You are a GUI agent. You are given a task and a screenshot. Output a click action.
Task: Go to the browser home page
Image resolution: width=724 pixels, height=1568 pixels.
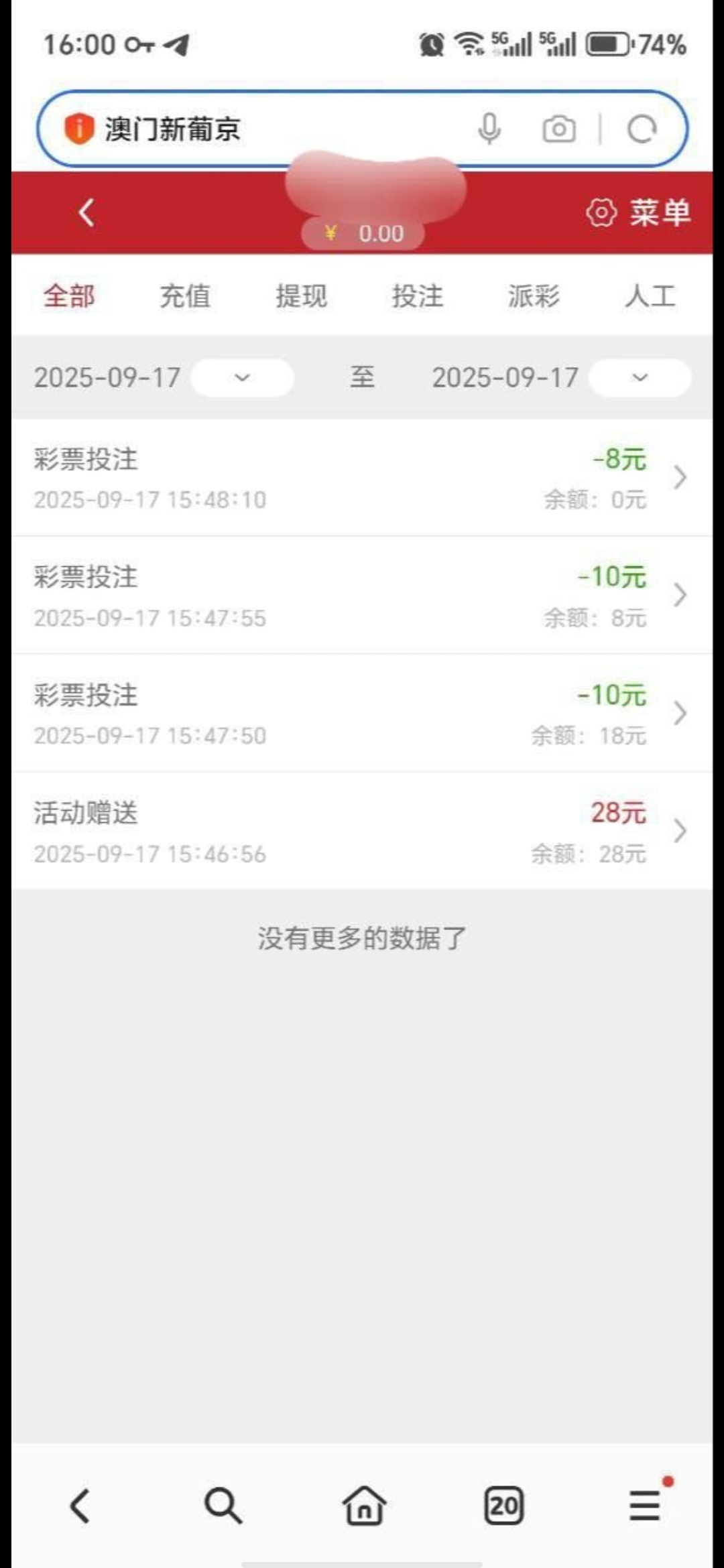(364, 1506)
